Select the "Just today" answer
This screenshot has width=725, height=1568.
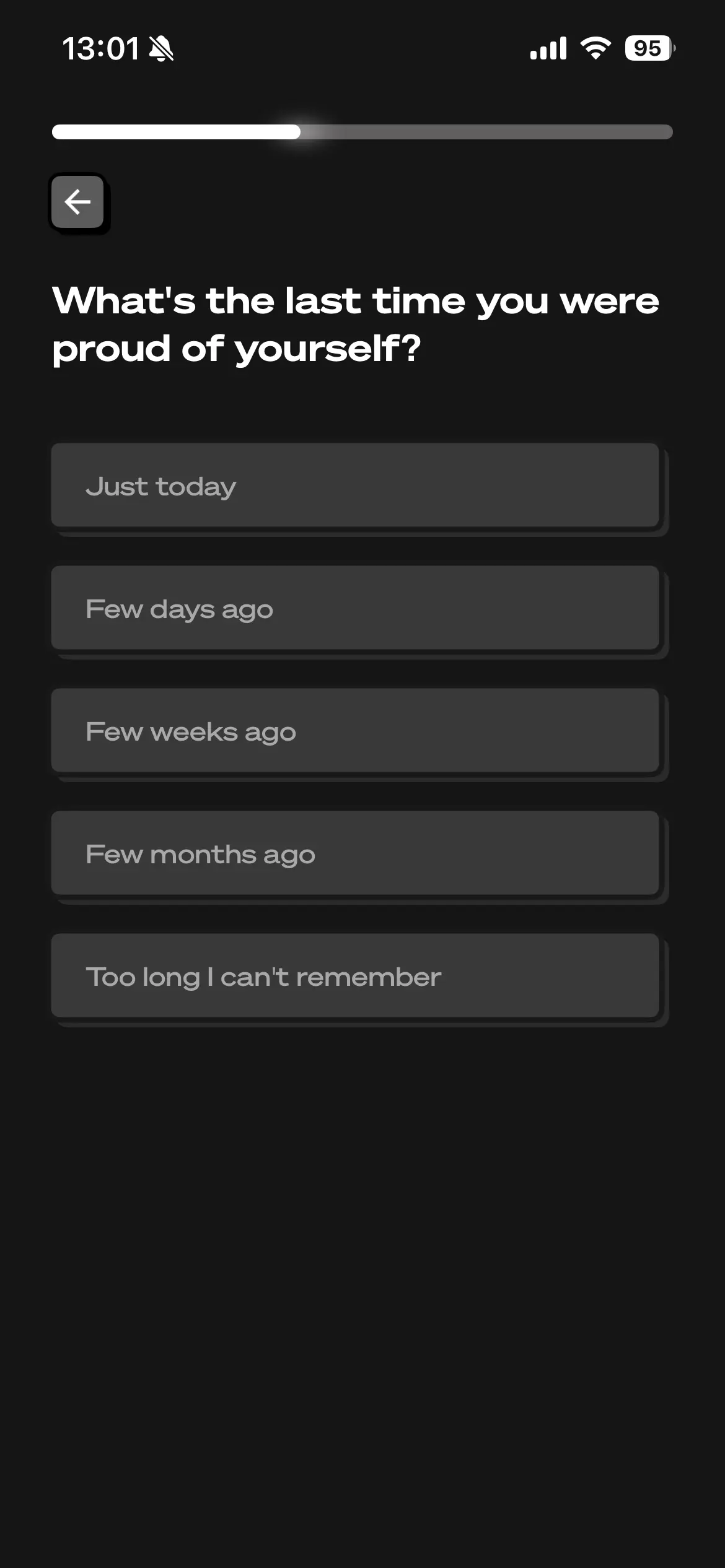(x=354, y=486)
